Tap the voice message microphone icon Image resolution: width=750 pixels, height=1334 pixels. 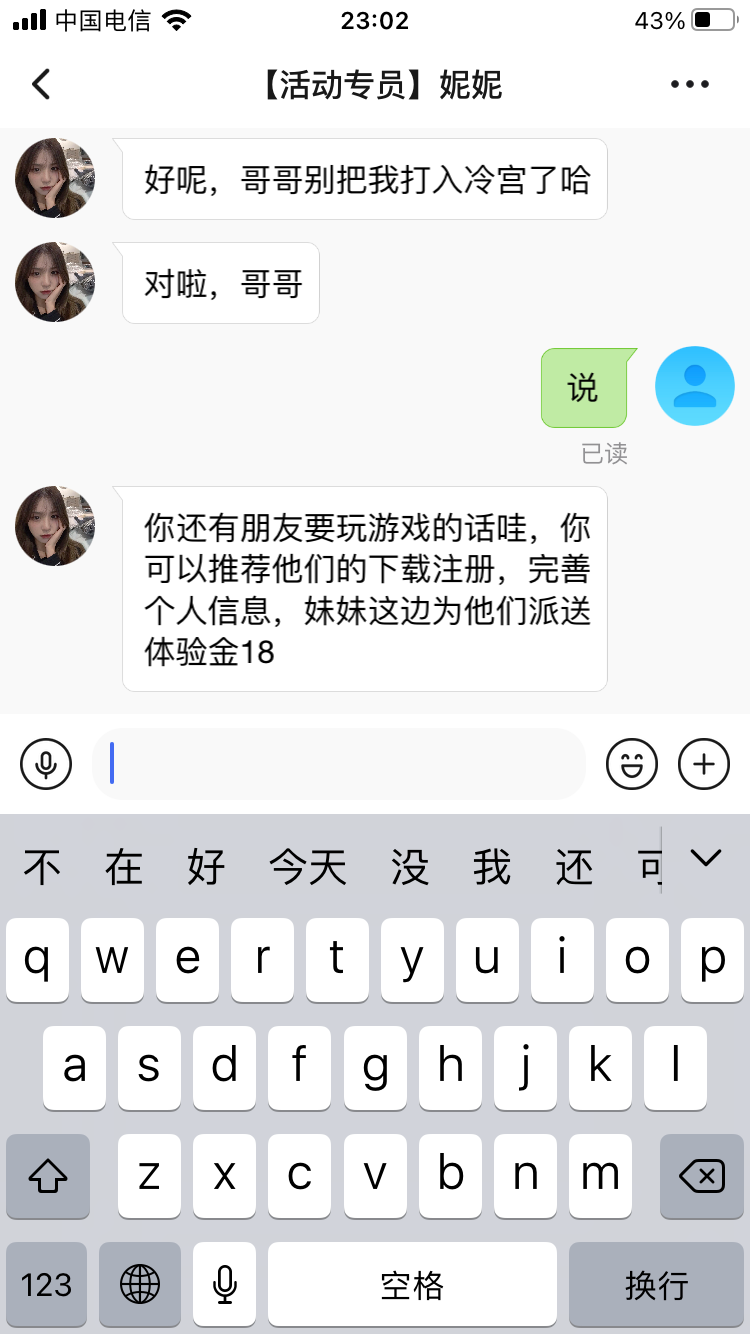(x=45, y=763)
